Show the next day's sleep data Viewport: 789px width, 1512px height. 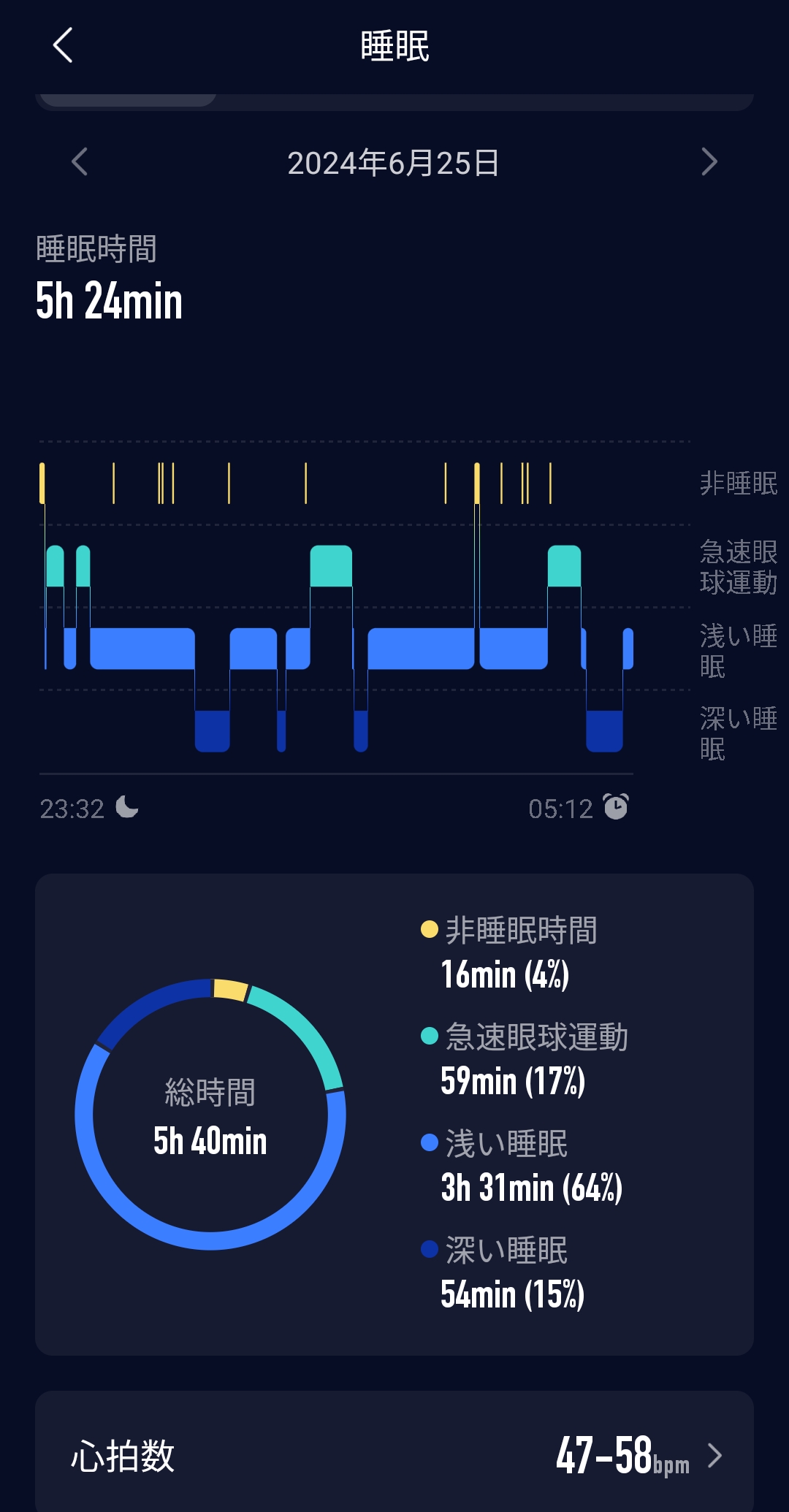709,161
